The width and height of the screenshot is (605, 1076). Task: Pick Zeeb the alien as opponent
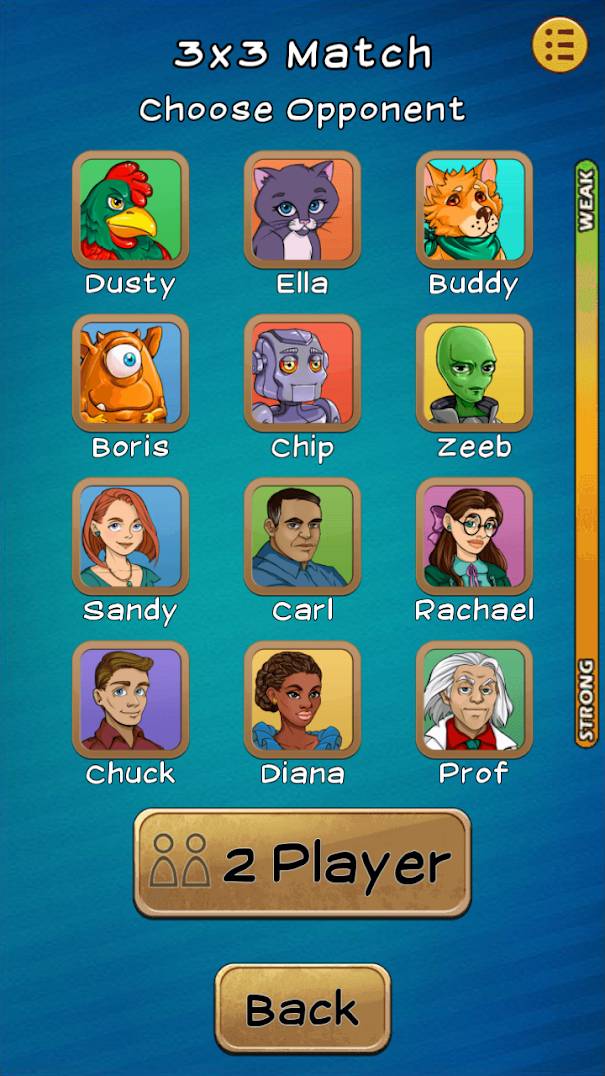pyautogui.click(x=474, y=373)
